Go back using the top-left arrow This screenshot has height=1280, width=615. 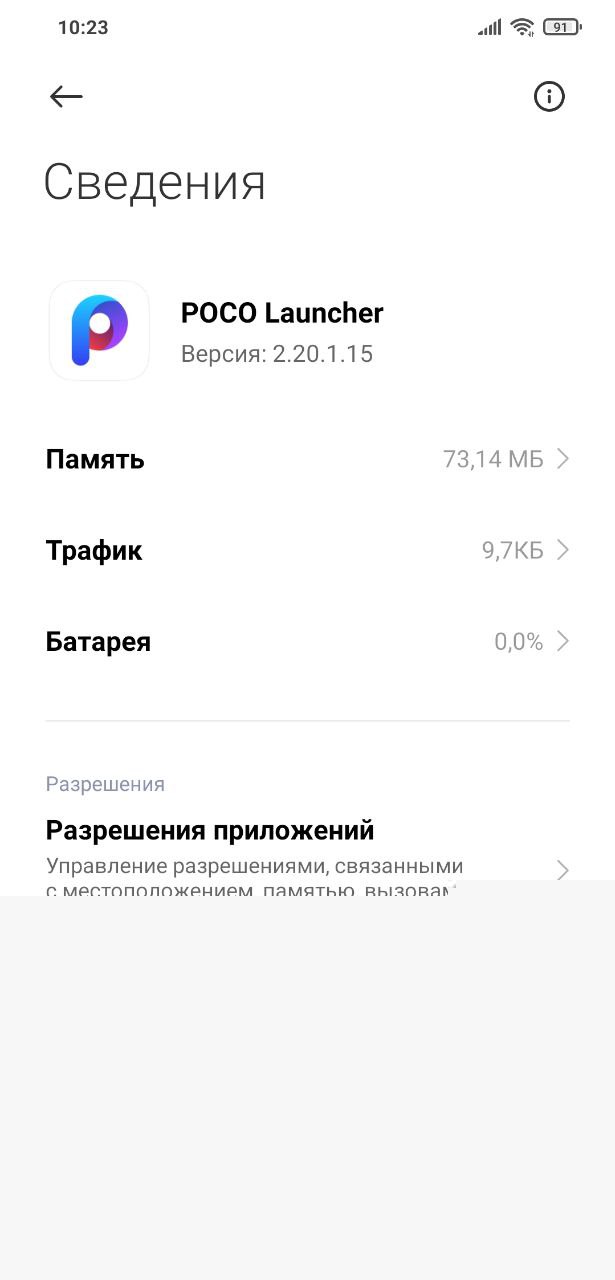tap(66, 96)
